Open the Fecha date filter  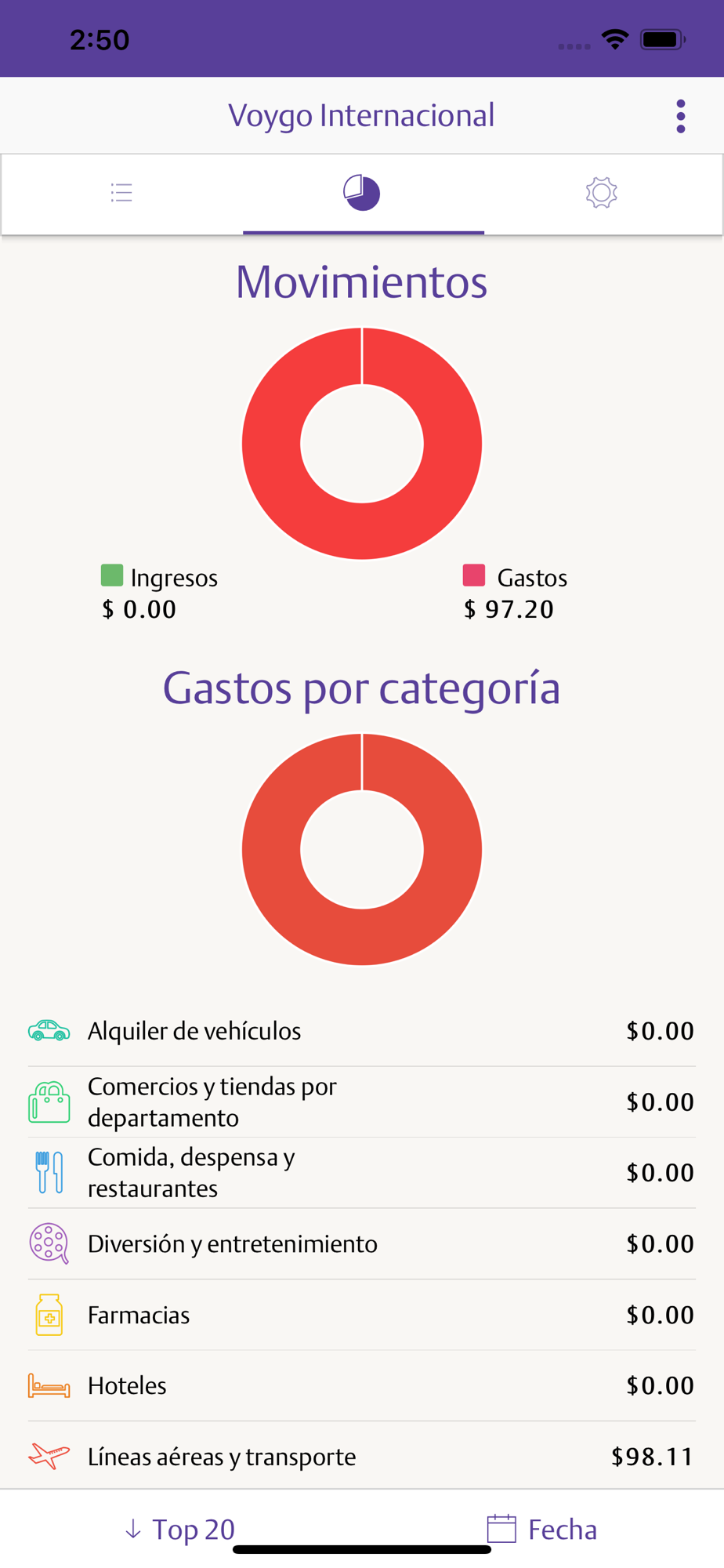(x=542, y=1529)
